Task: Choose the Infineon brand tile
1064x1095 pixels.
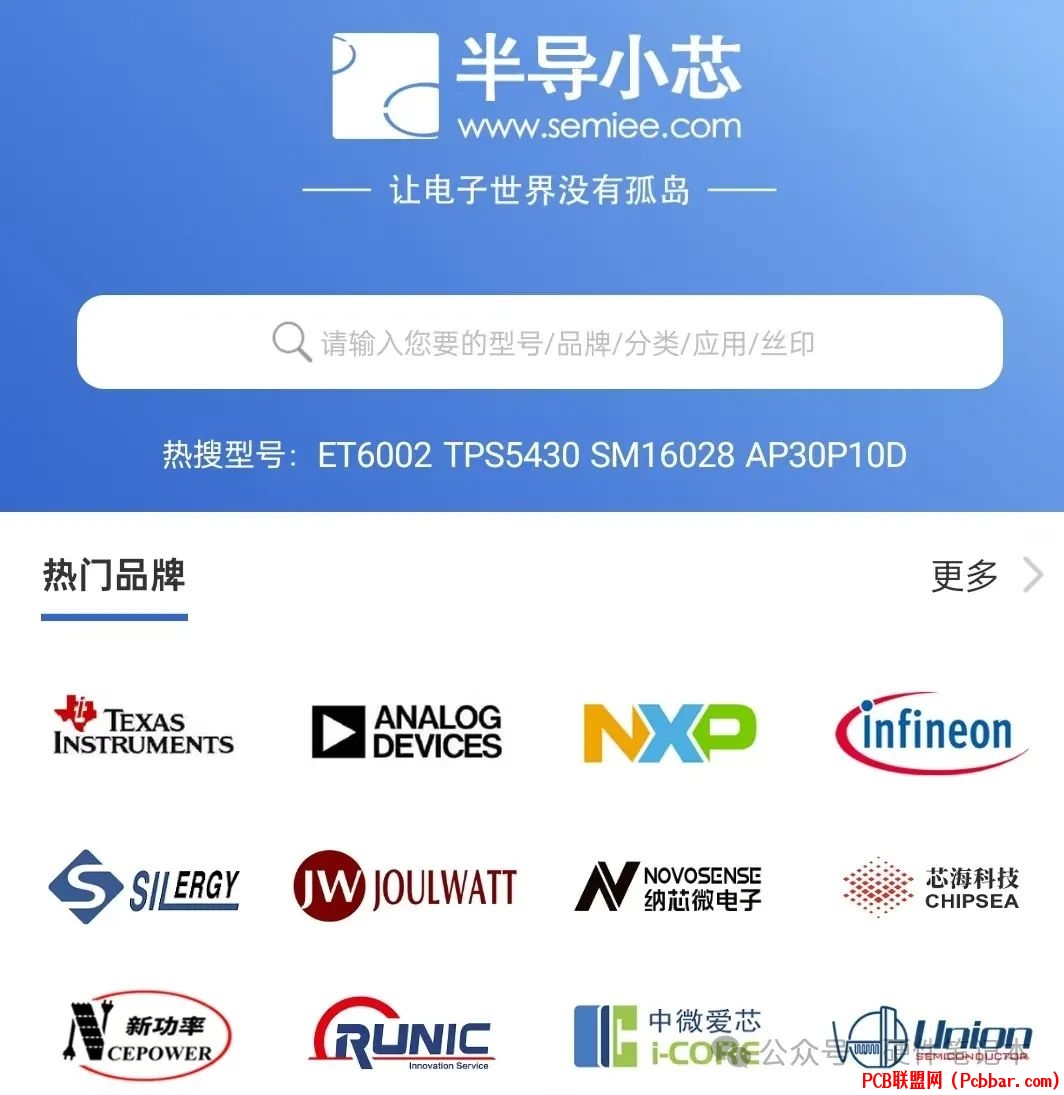Action: tap(931, 732)
